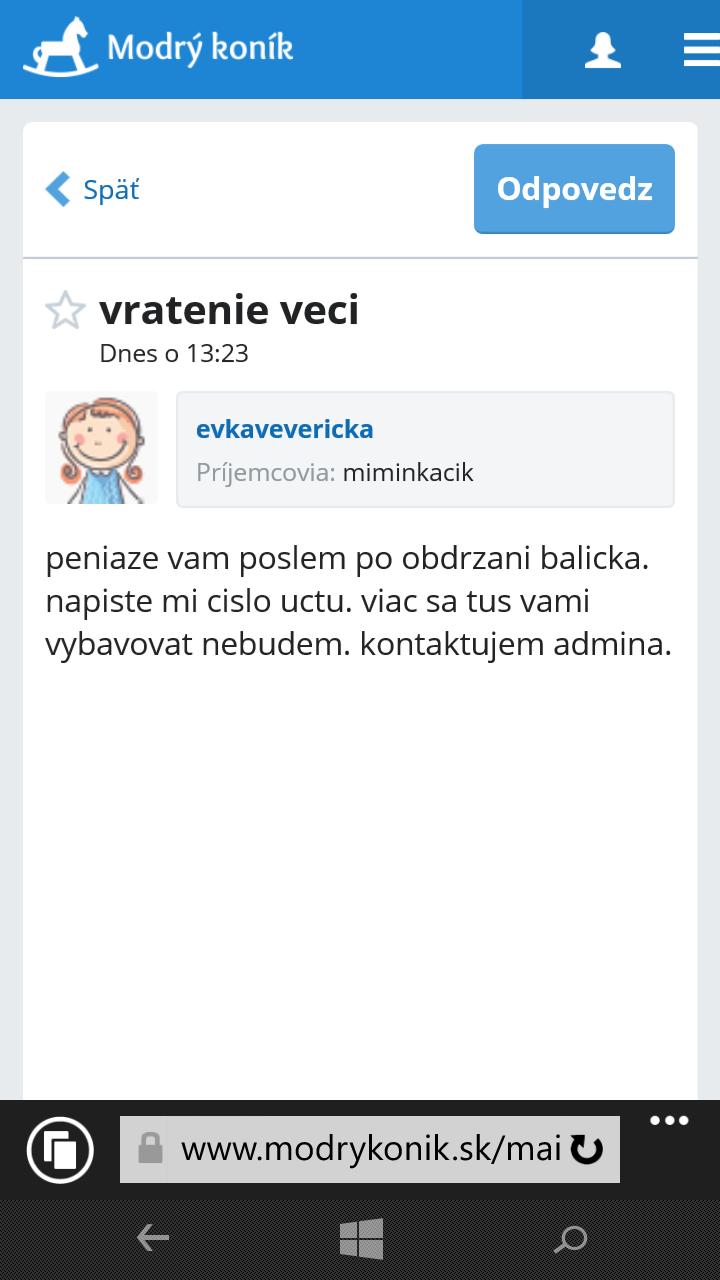Viewport: 720px width, 1280px height.
Task: Tap the system back arrow
Action: tap(153, 1239)
